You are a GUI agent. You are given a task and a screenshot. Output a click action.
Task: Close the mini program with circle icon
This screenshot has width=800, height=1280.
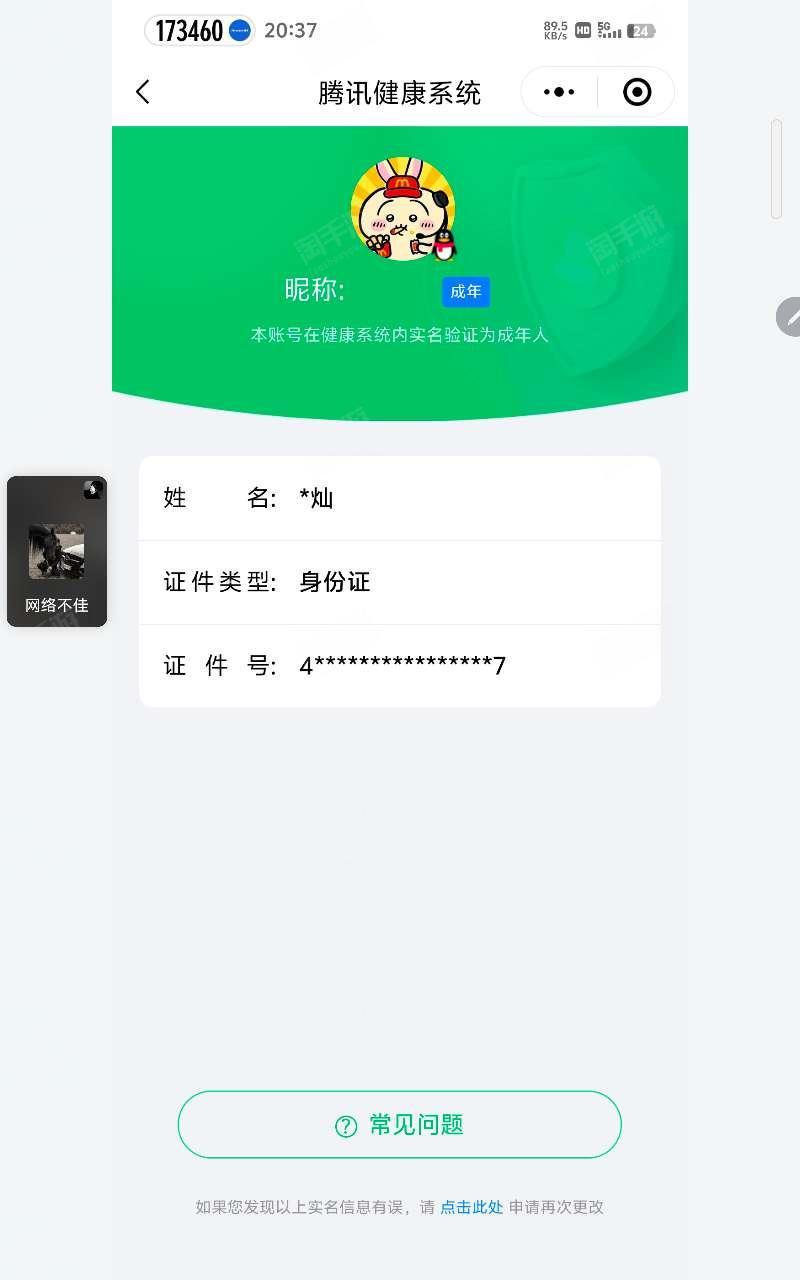637,92
